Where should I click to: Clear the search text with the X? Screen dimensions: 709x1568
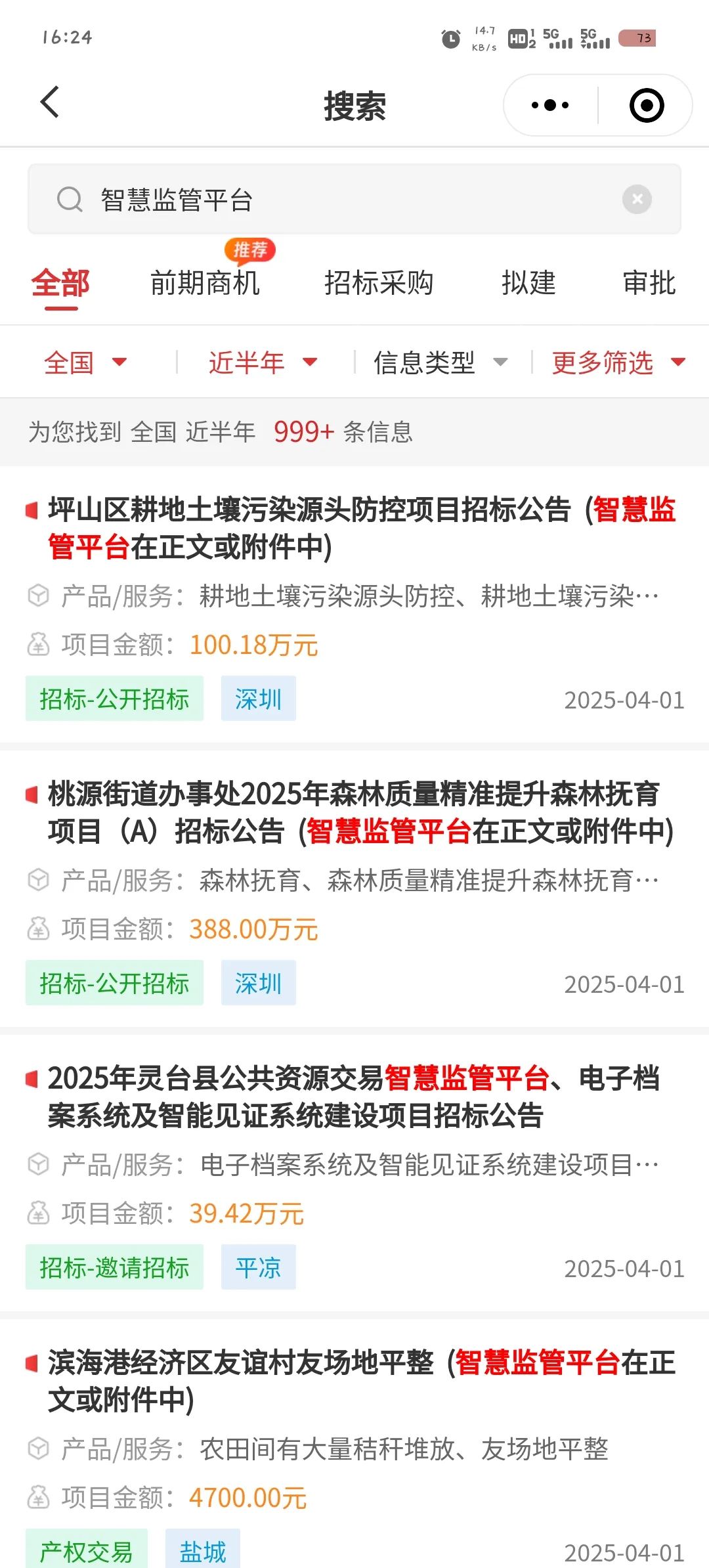tap(637, 199)
